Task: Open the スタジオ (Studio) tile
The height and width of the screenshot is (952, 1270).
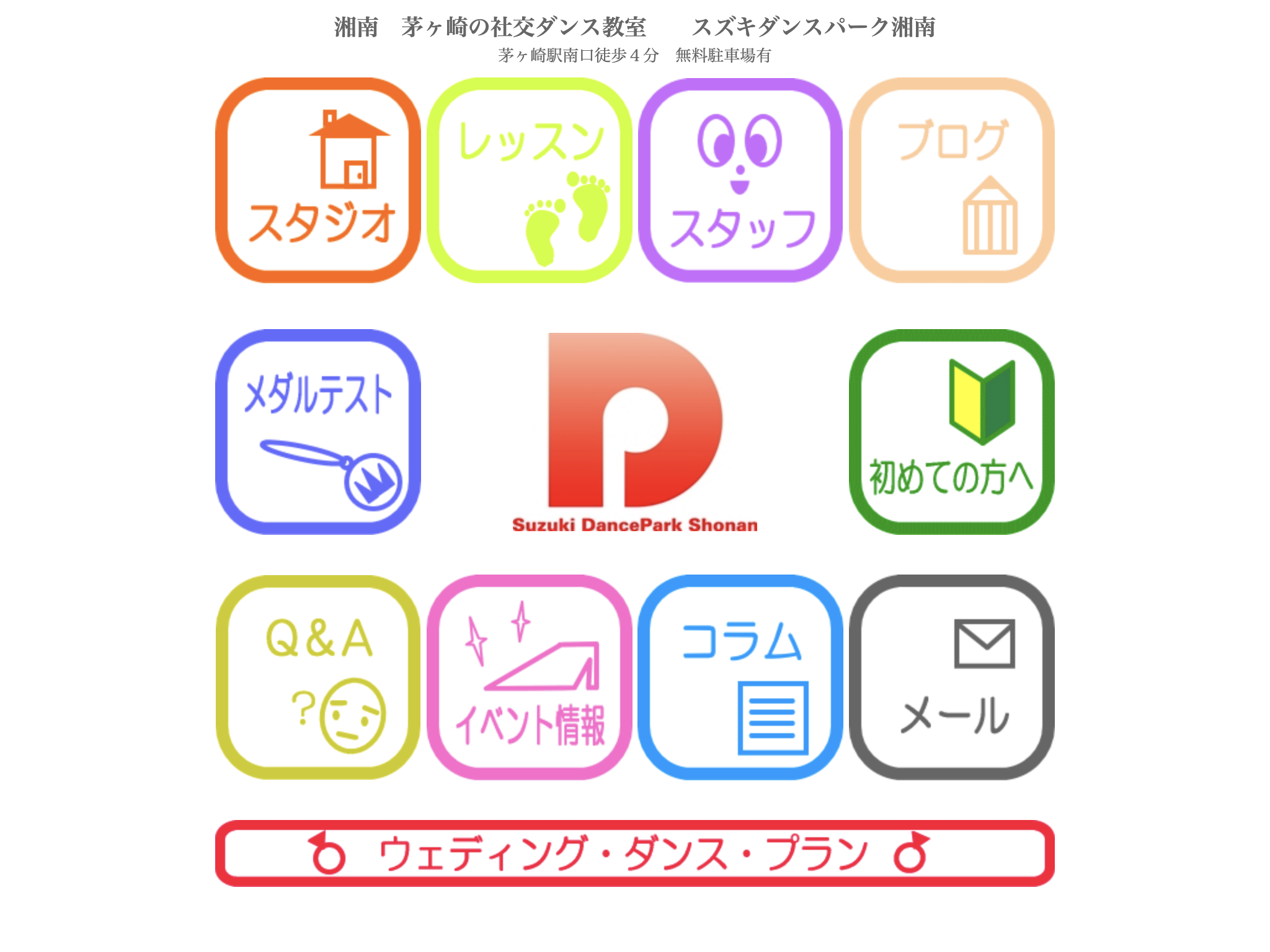Action: coord(318,180)
